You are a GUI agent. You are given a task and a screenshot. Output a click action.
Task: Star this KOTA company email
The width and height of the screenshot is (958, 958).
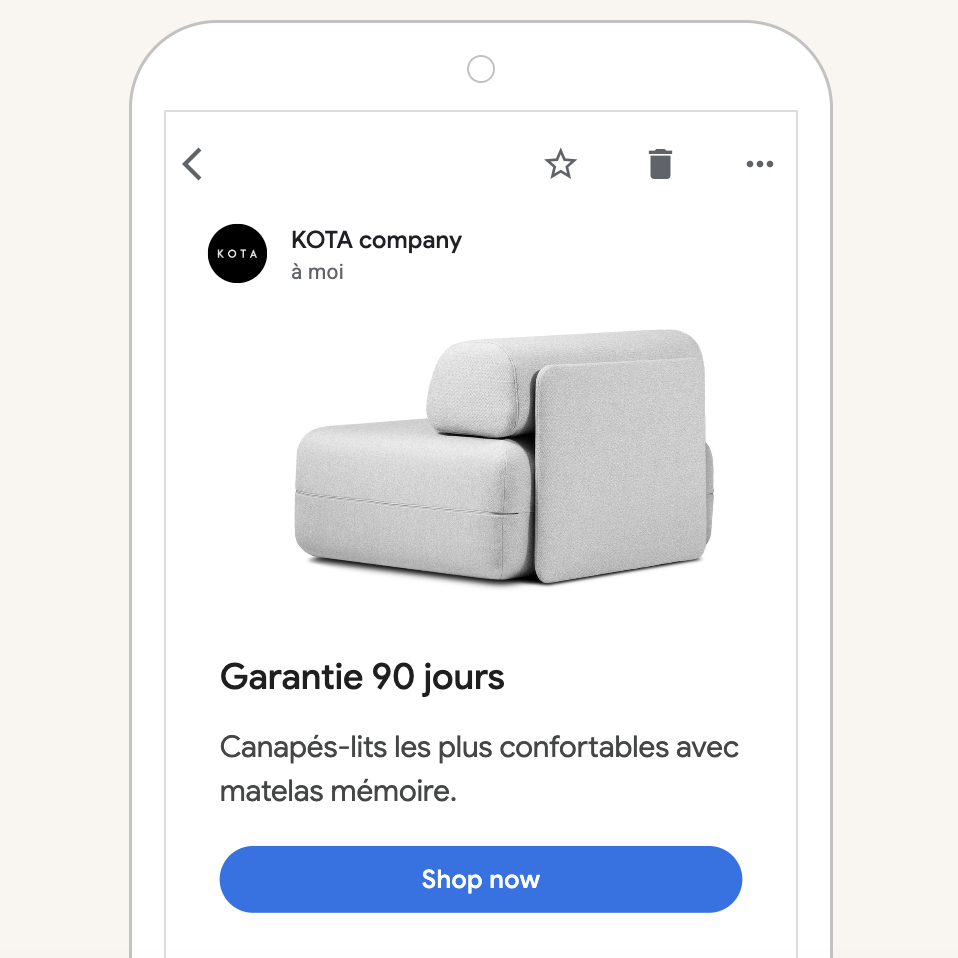tap(560, 164)
